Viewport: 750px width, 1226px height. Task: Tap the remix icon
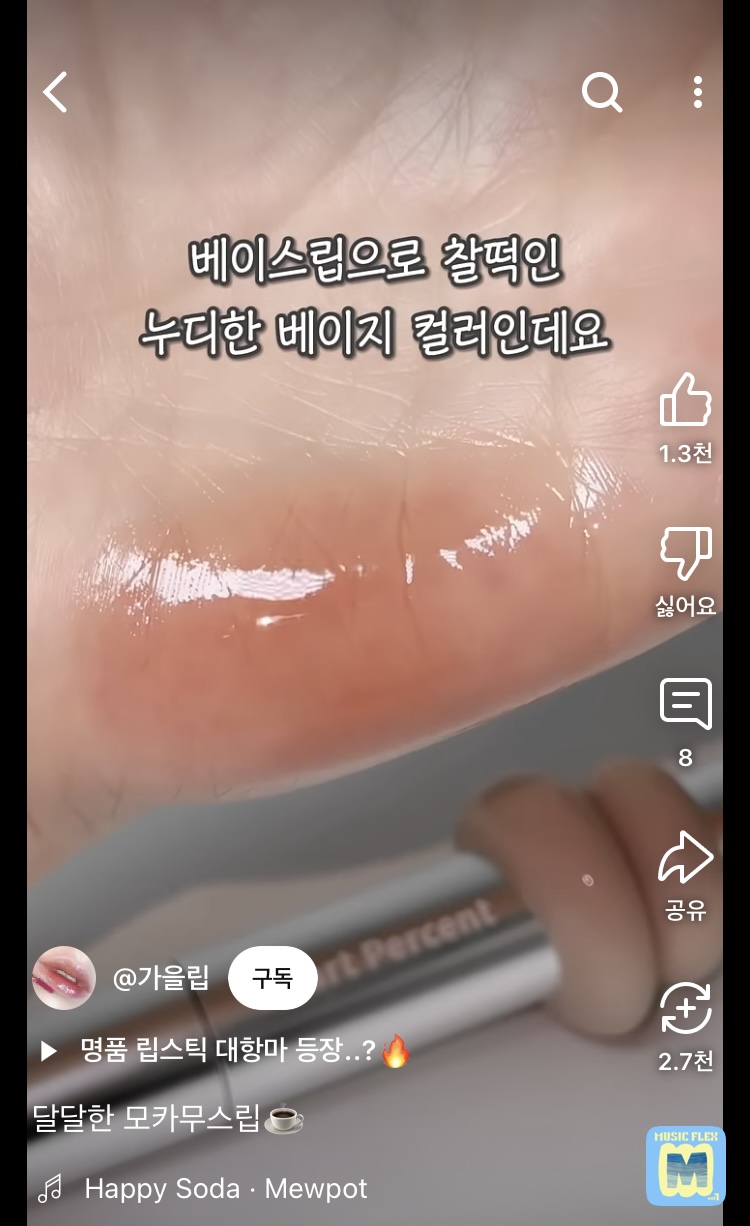point(685,1008)
